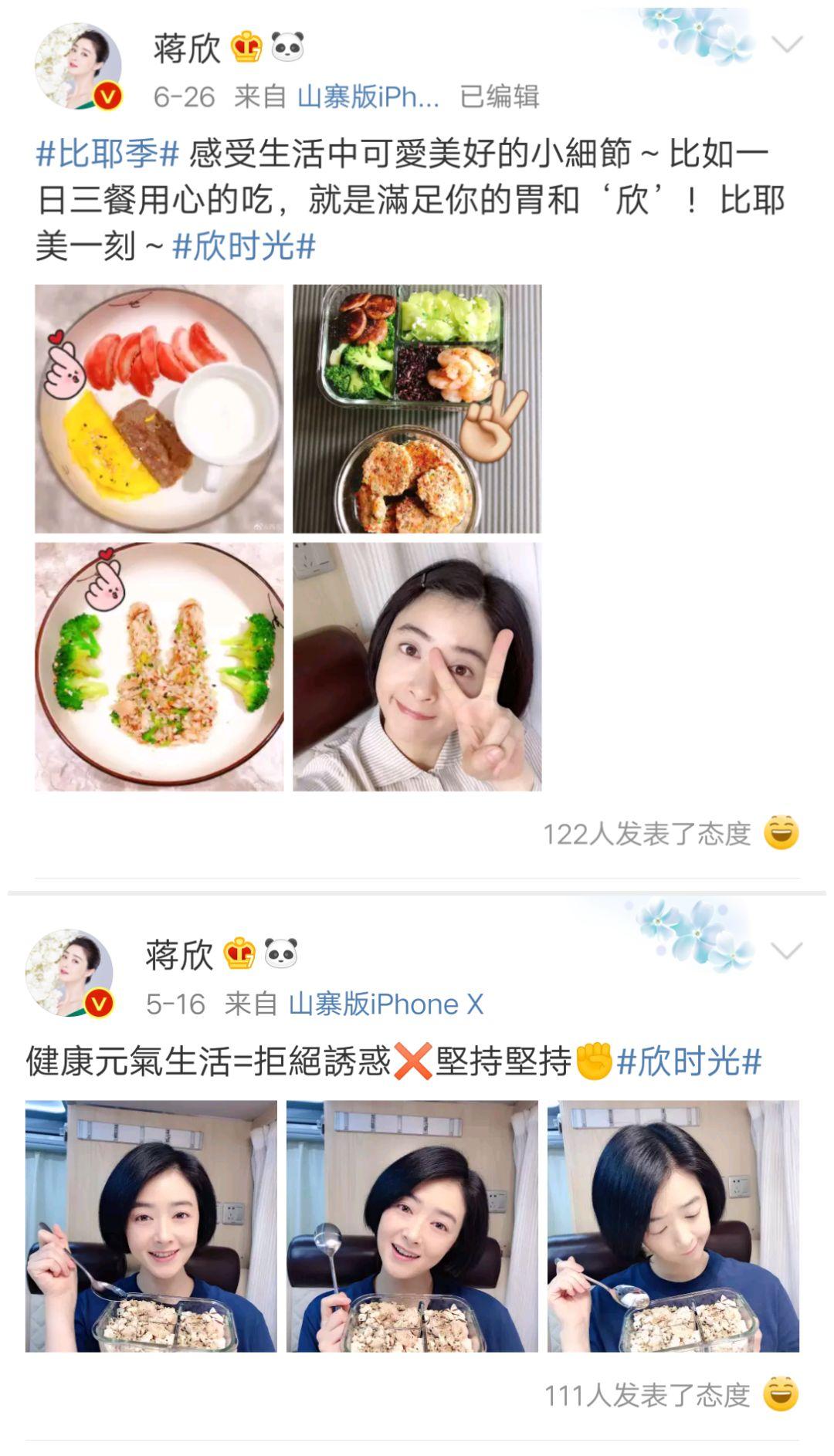View the glass lunchbox meal photo
834x1456 pixels.
pyautogui.click(x=417, y=408)
